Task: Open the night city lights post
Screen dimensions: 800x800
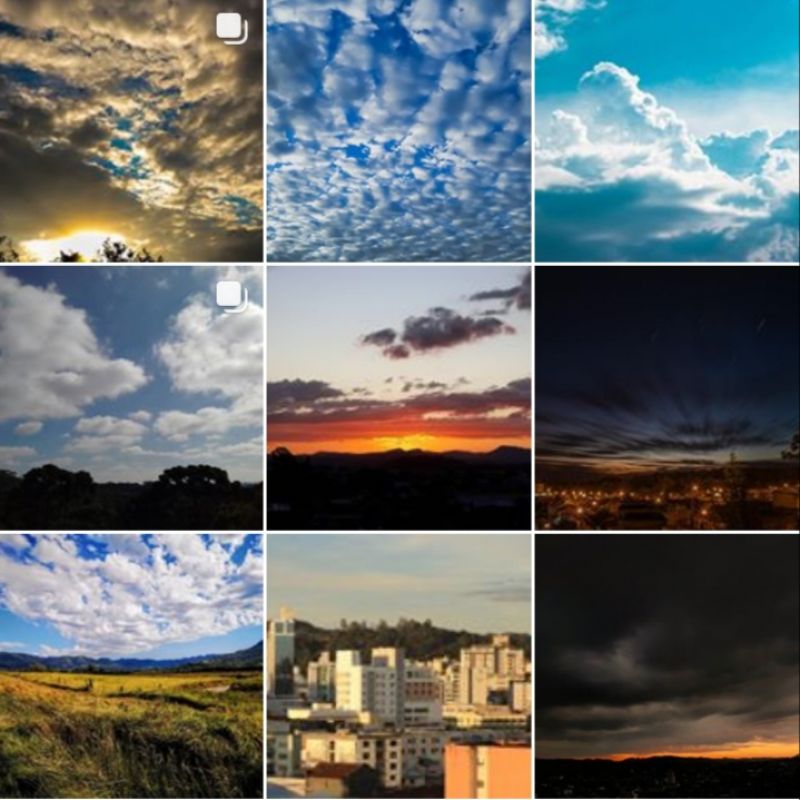Action: pyautogui.click(x=667, y=397)
